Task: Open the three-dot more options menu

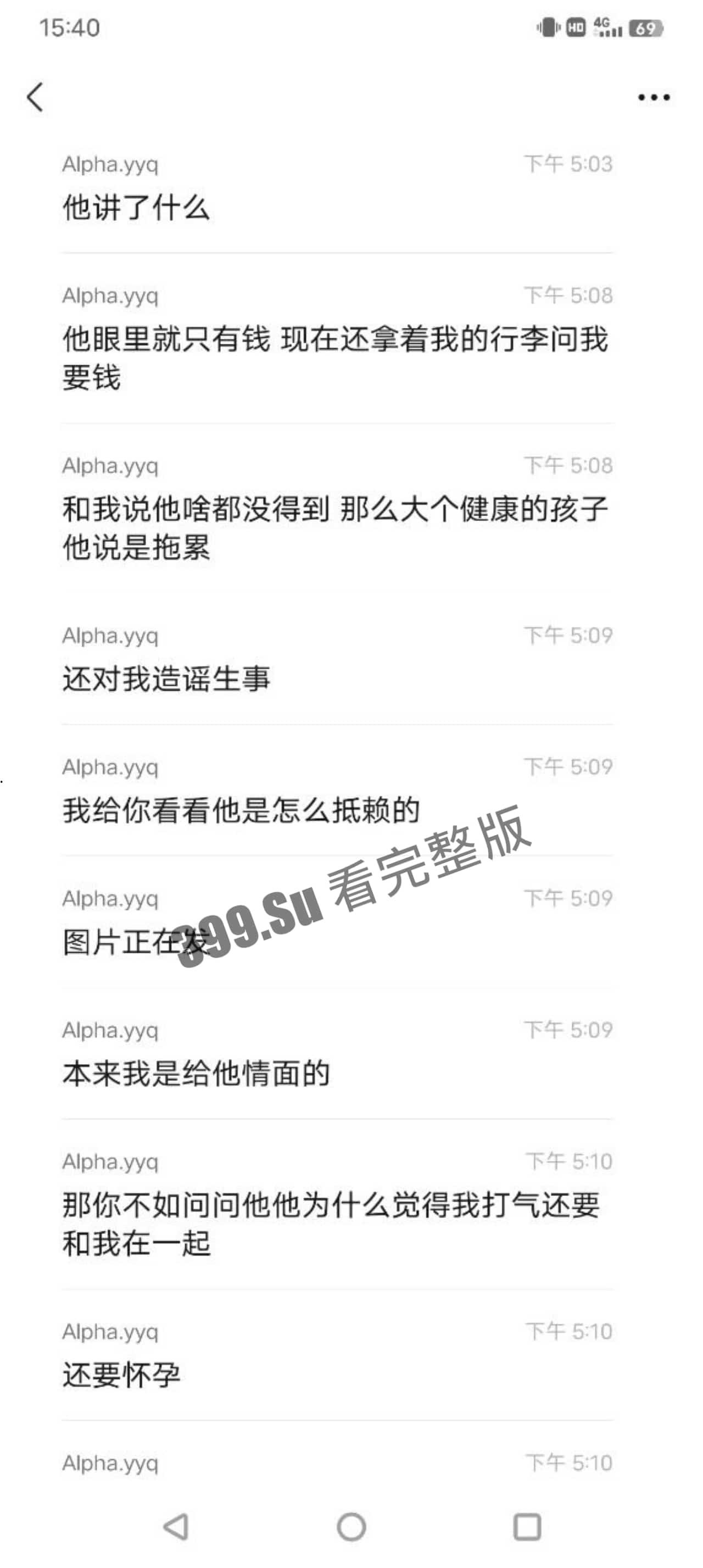Action: pos(651,96)
